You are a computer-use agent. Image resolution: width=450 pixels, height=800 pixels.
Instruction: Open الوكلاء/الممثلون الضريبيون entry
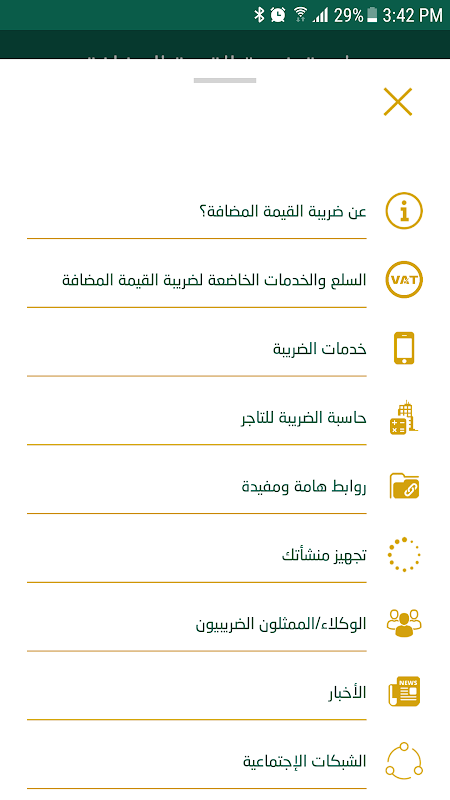pos(225,623)
